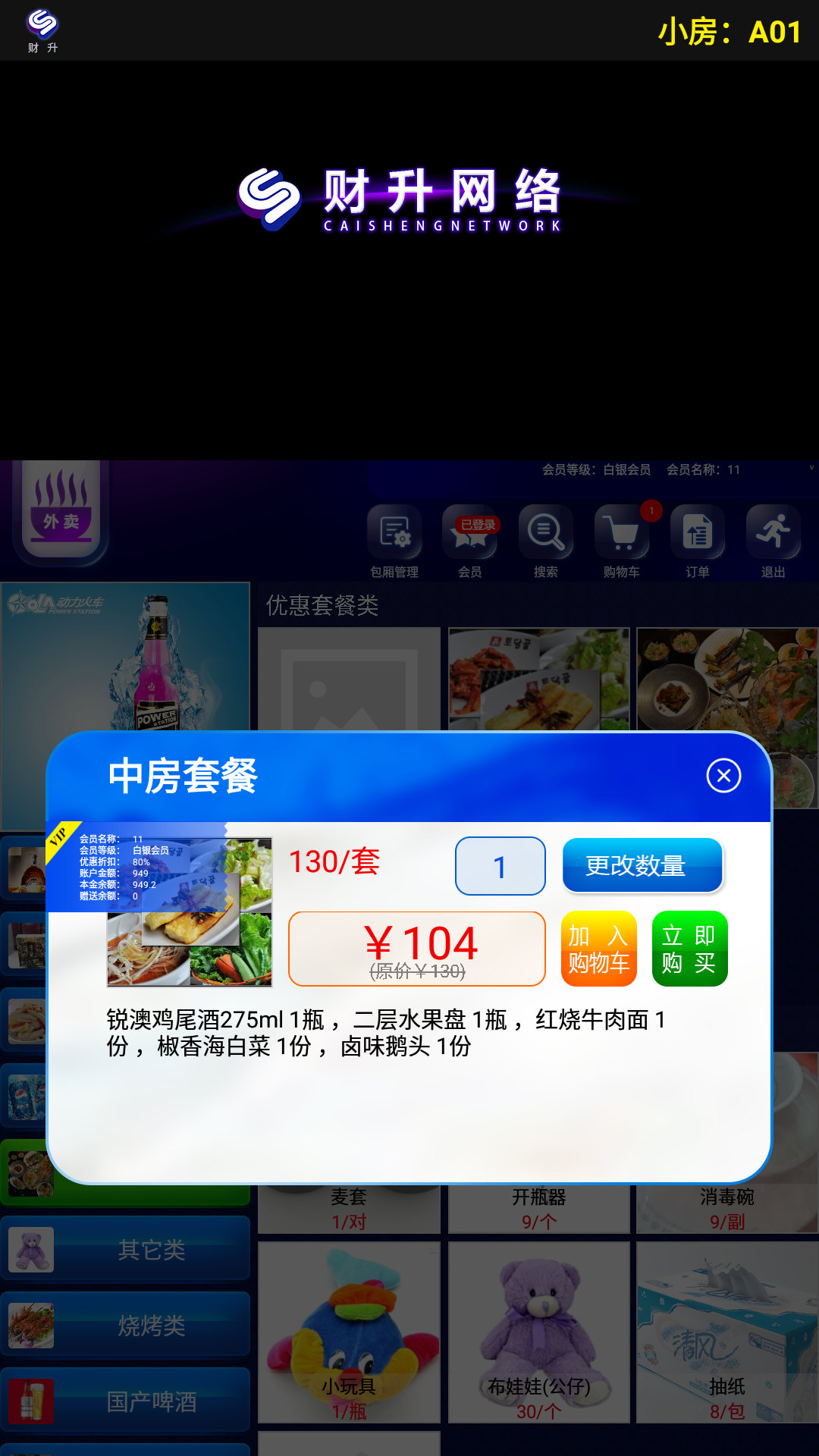The image size is (819, 1456).
Task: Open the 布娃娃(公仔) item
Action: point(538,1332)
